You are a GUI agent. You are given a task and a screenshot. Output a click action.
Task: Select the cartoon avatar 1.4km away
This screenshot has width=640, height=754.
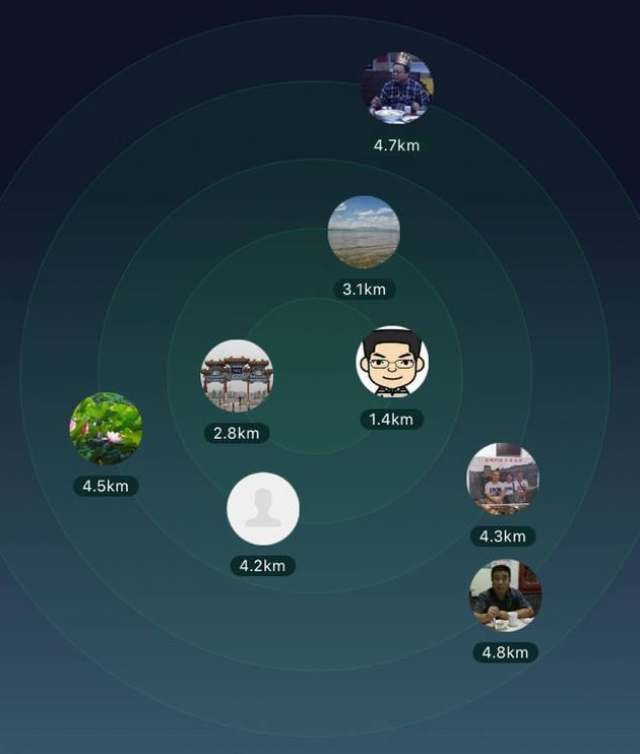pos(392,362)
